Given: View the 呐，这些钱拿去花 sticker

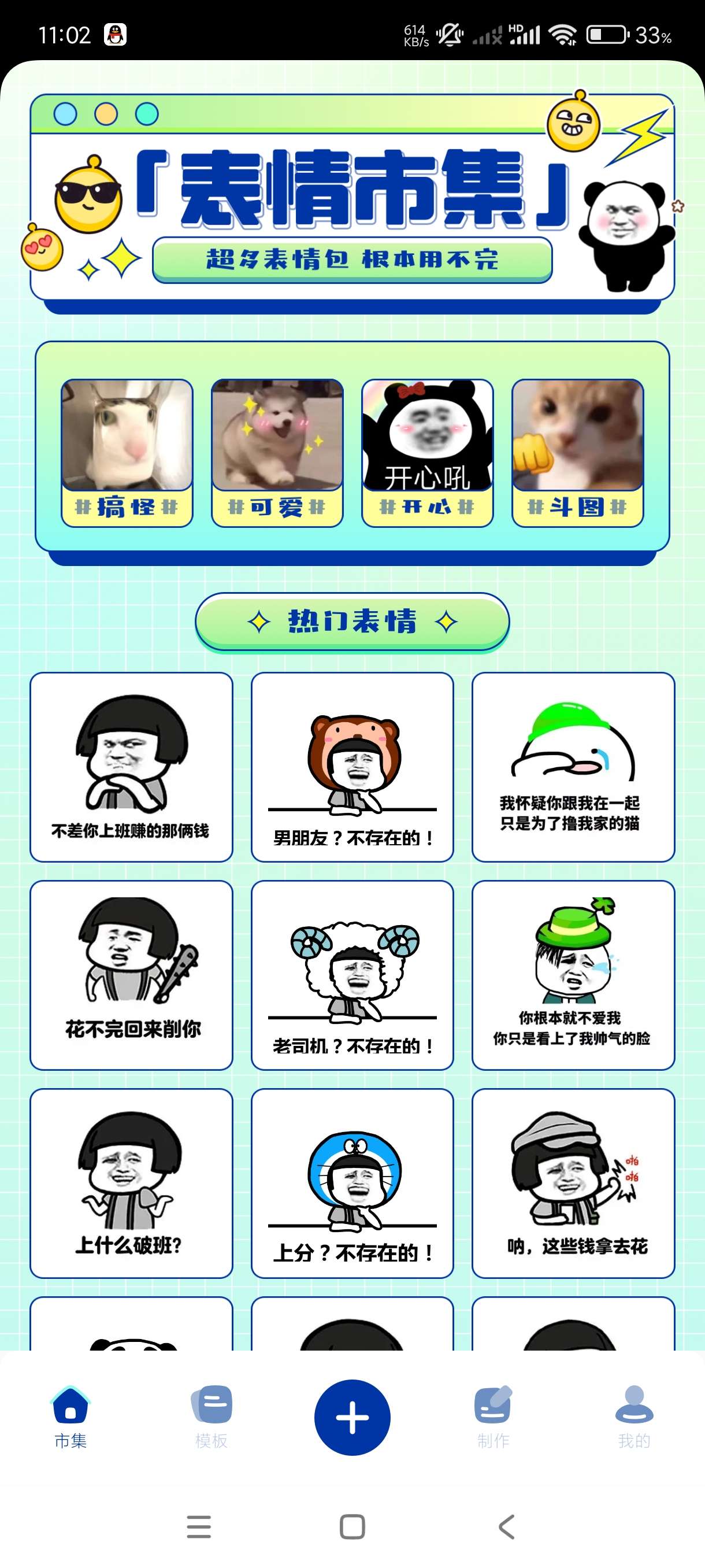Looking at the screenshot, I should 573,1183.
